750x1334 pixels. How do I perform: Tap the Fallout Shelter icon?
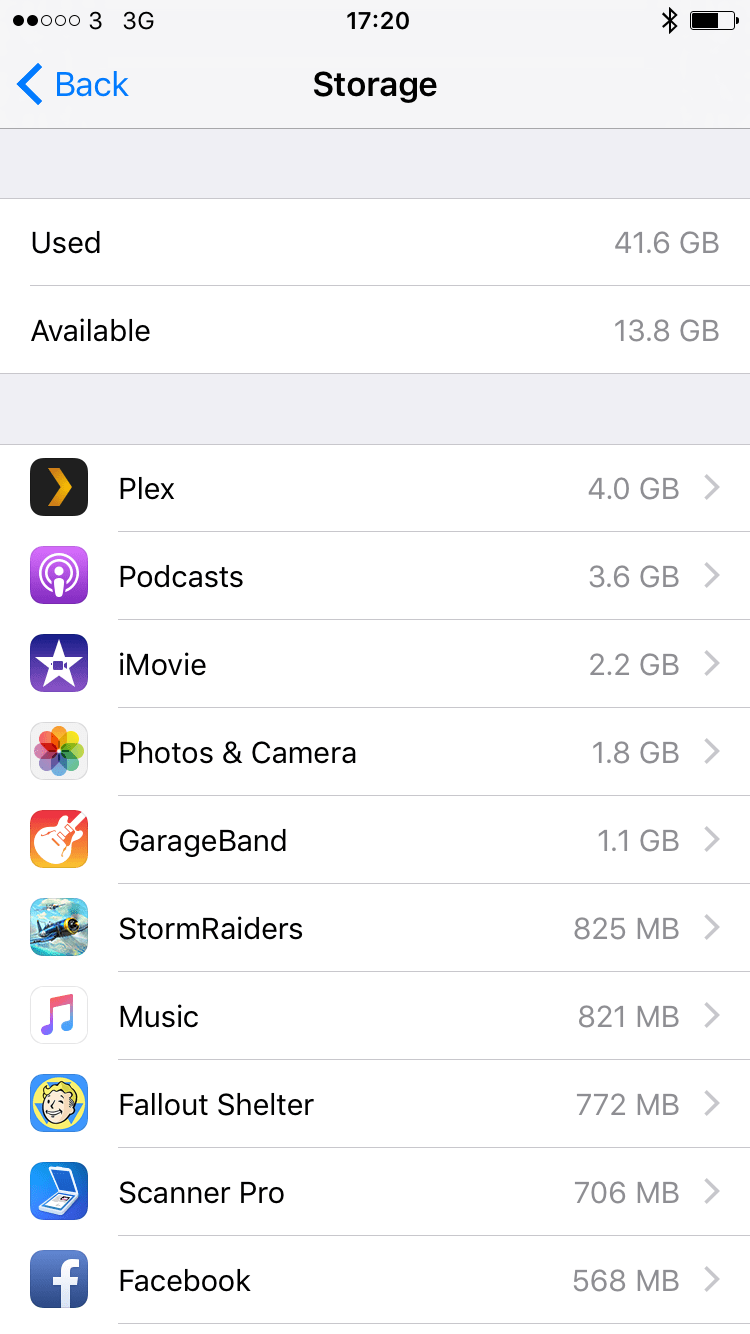[x=58, y=1103]
